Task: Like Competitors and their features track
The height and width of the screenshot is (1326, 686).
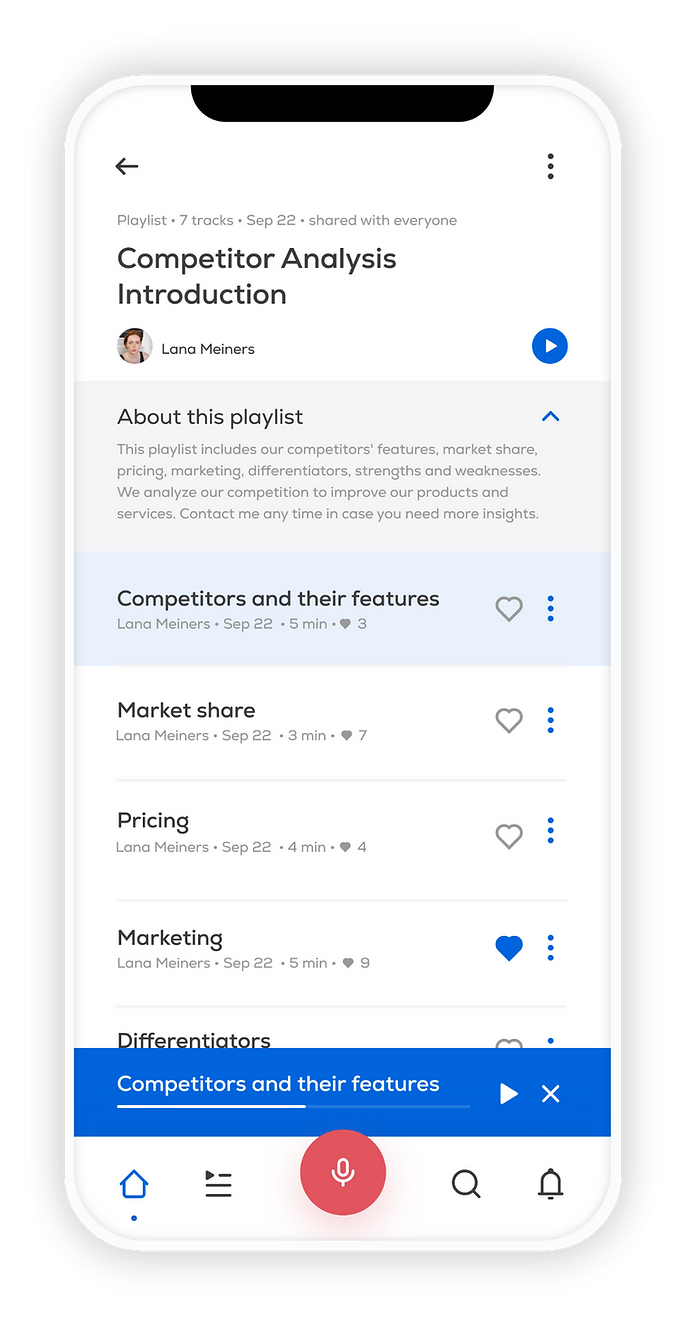Action: [509, 608]
